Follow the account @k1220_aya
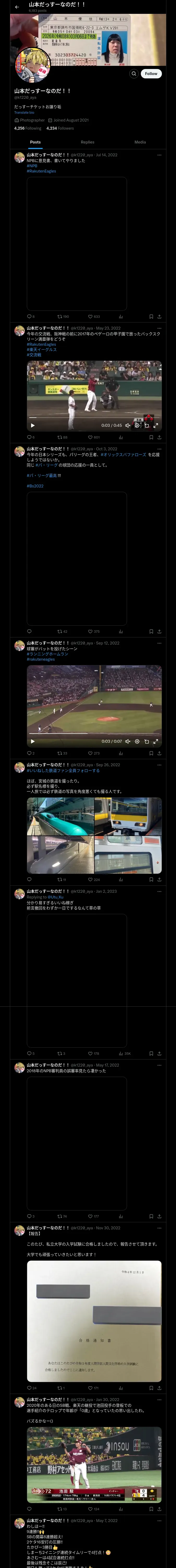Image resolution: width=176 pixels, height=1568 pixels. tap(151, 74)
